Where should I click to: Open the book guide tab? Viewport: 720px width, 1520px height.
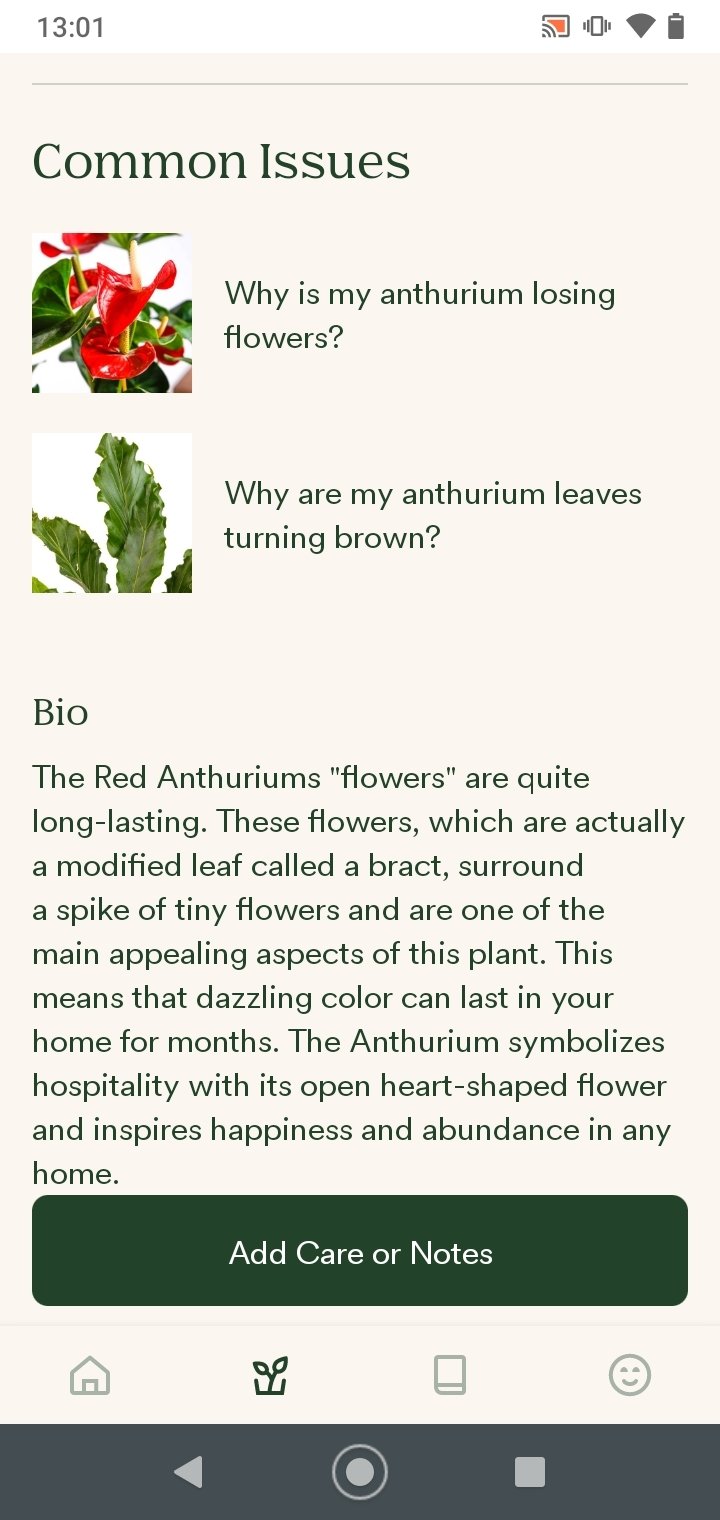pyautogui.click(x=450, y=1375)
